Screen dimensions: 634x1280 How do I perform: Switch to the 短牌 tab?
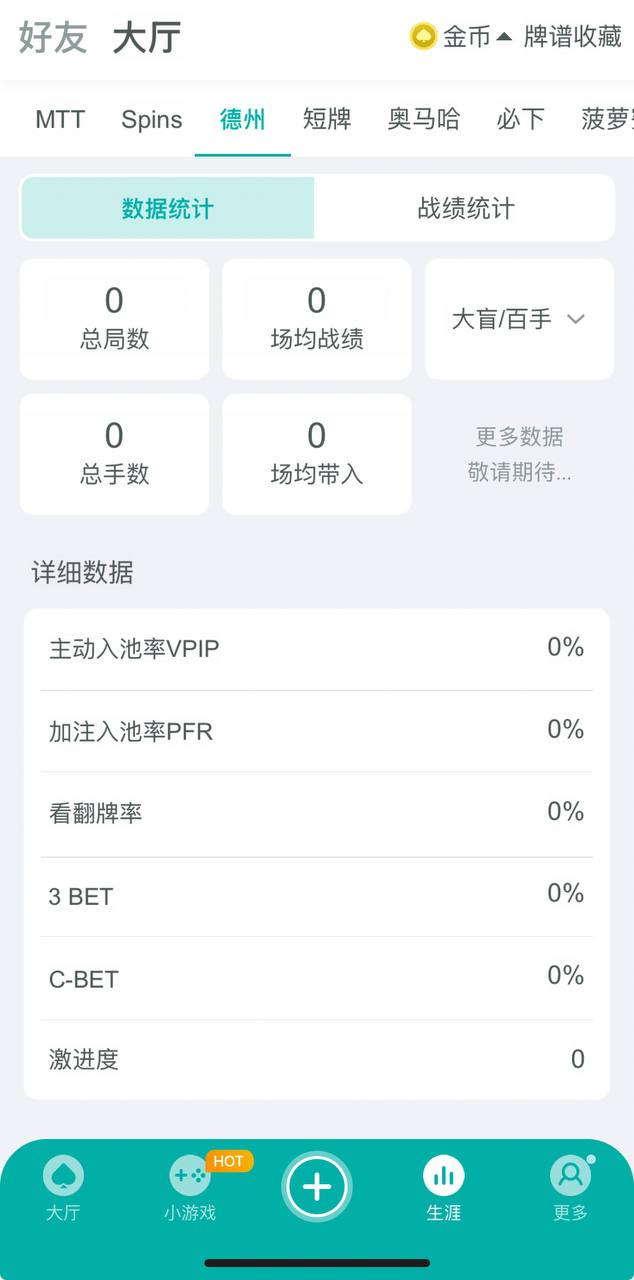[x=327, y=120]
